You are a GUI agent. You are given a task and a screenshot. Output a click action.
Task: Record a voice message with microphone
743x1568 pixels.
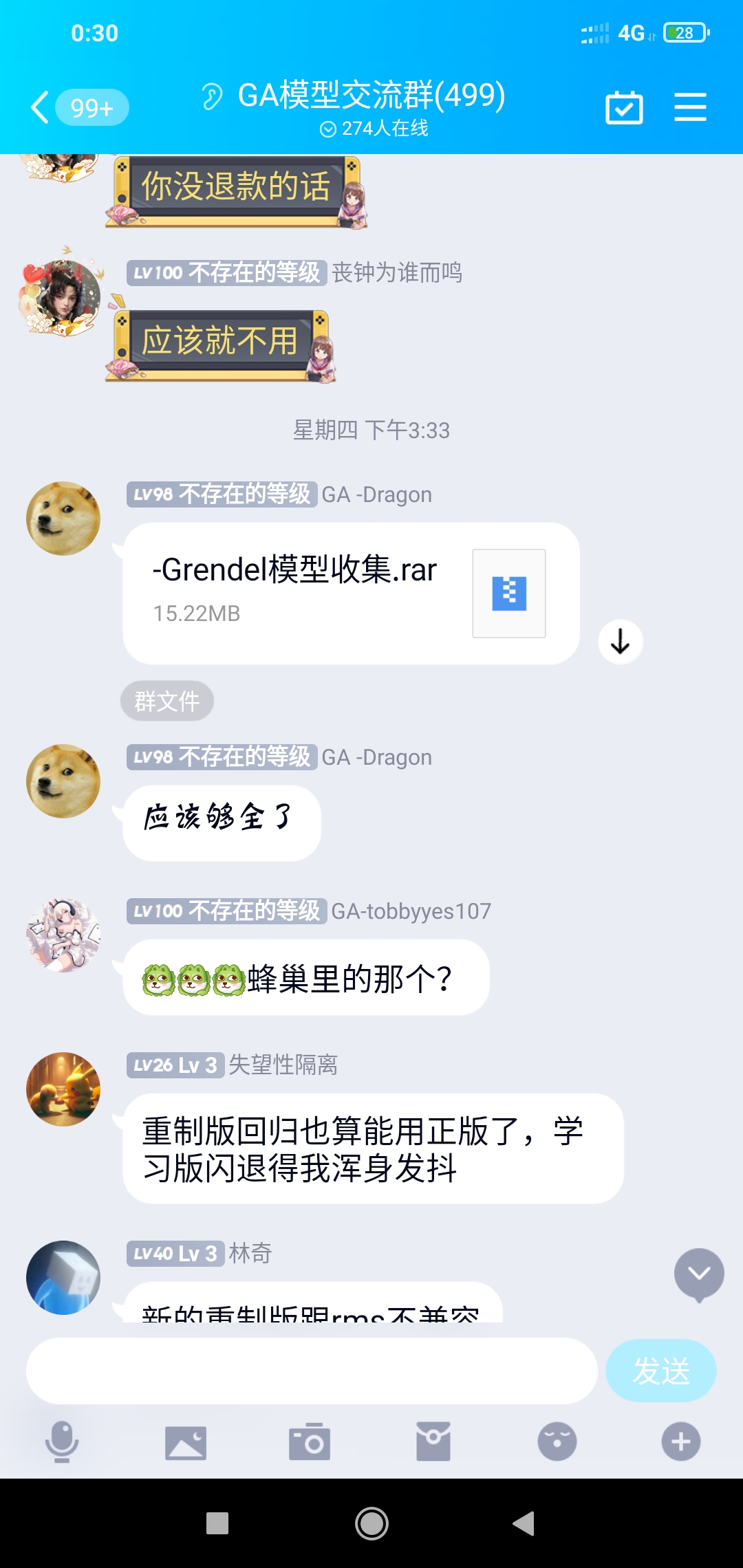62,1441
